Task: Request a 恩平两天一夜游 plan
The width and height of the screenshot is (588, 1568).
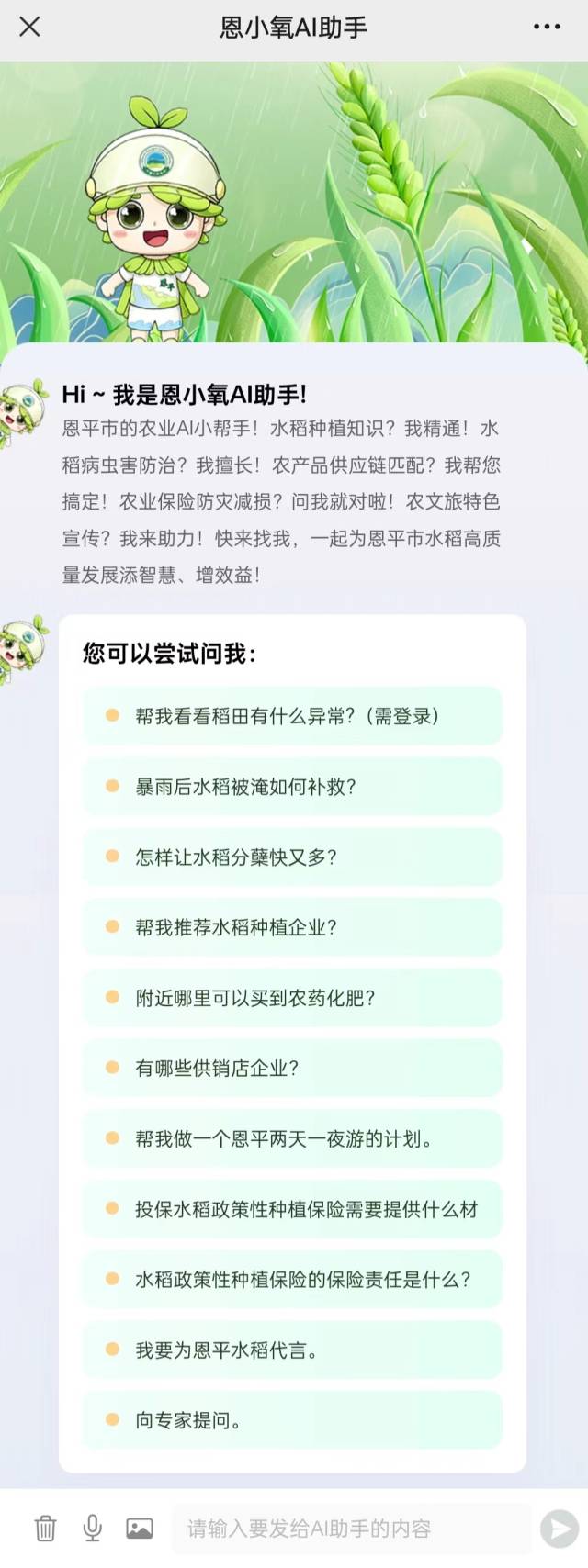Action: [292, 1139]
